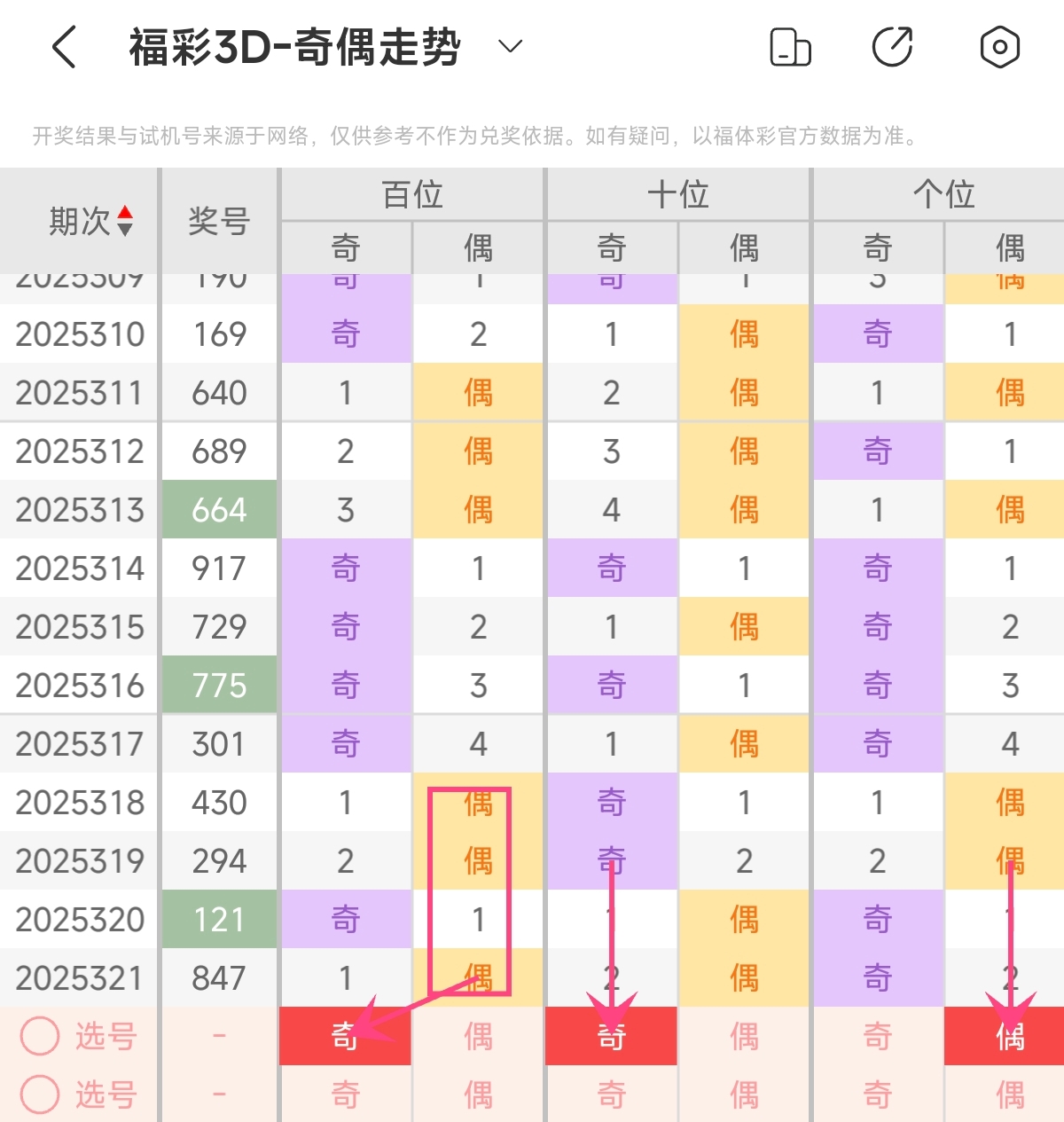
Task: Share this trend chart
Action: (892, 47)
